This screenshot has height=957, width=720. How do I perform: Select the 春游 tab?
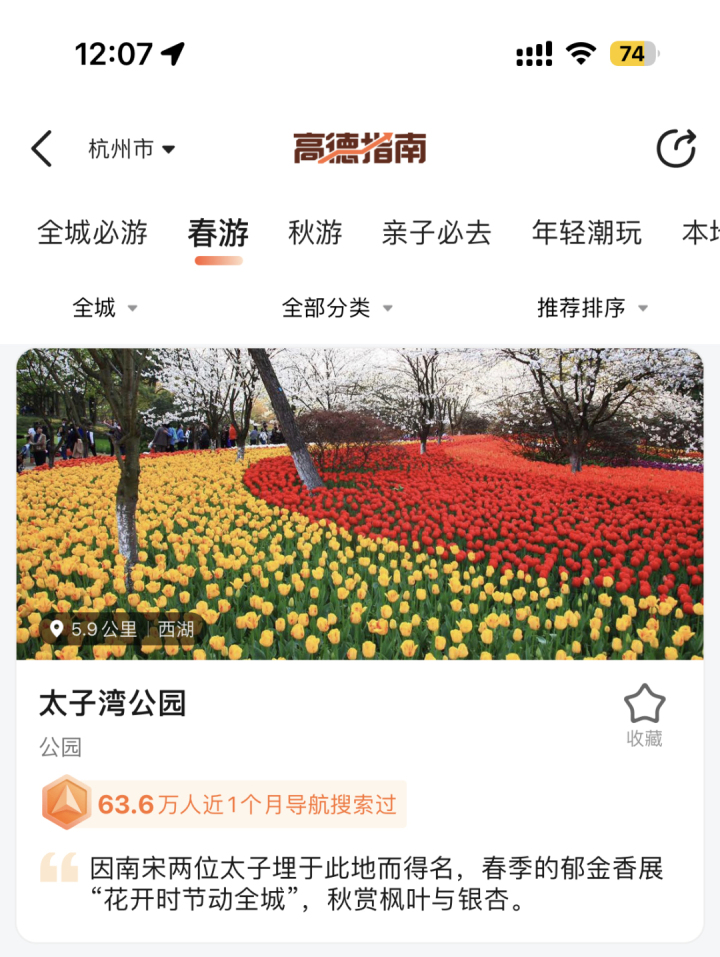[x=218, y=233]
